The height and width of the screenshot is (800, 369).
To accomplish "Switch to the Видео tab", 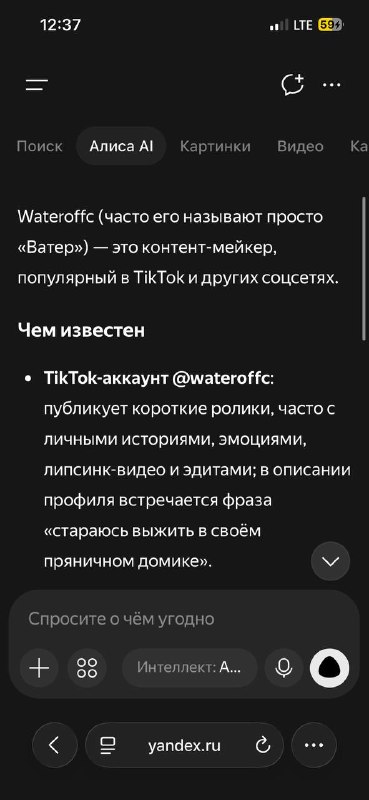I will pos(300,146).
